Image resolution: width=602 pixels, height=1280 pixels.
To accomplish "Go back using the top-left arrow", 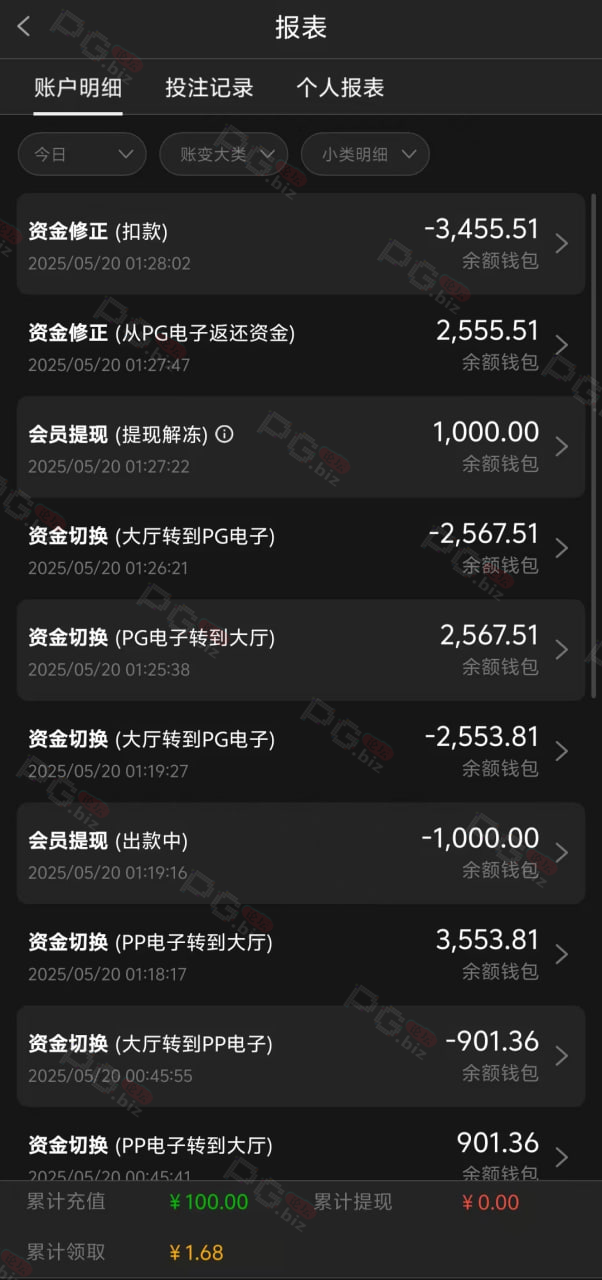I will (24, 28).
